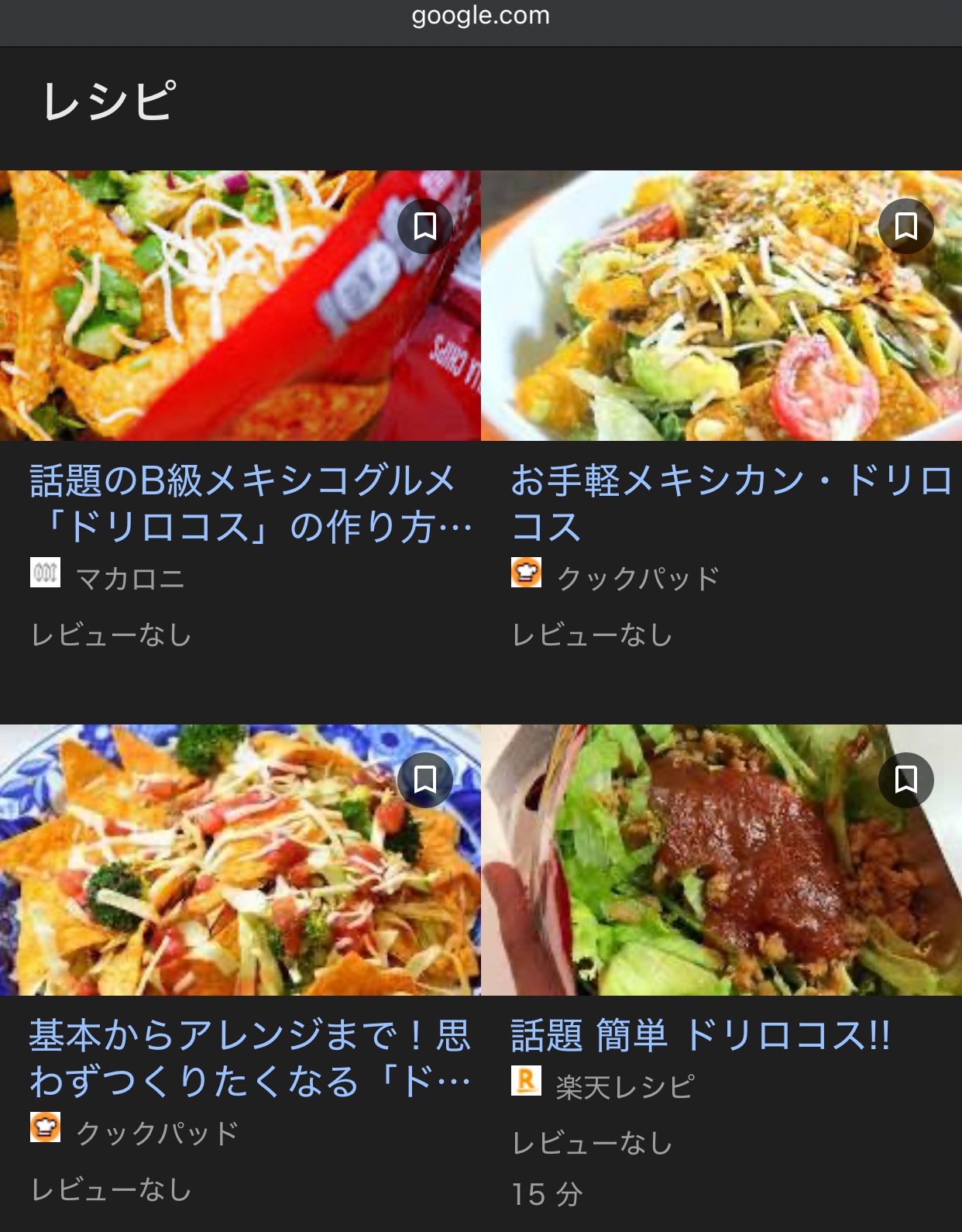Open 基本からアレンジまで recipe link
Viewport: 962px width, 1232px height.
[x=249, y=1058]
